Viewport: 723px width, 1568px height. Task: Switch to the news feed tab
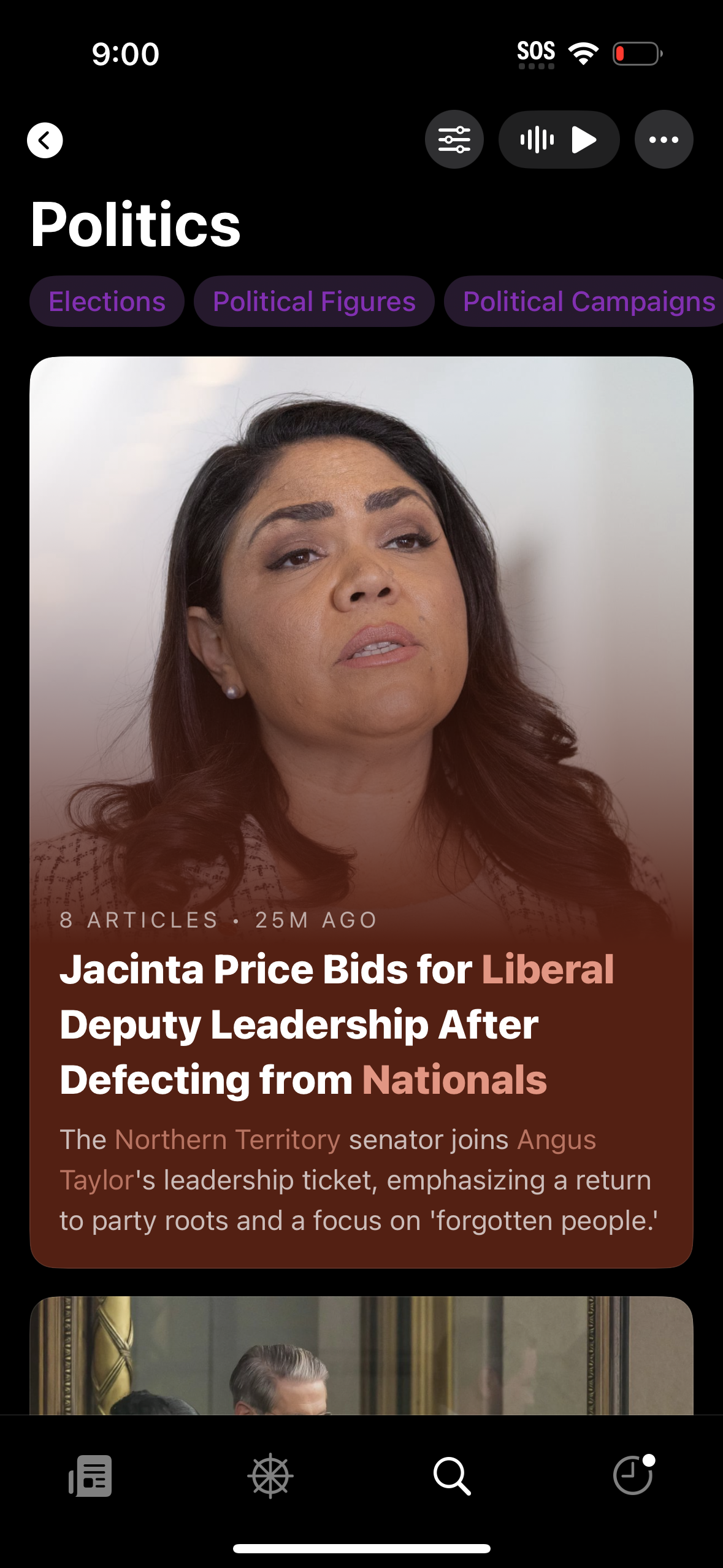[x=90, y=1476]
